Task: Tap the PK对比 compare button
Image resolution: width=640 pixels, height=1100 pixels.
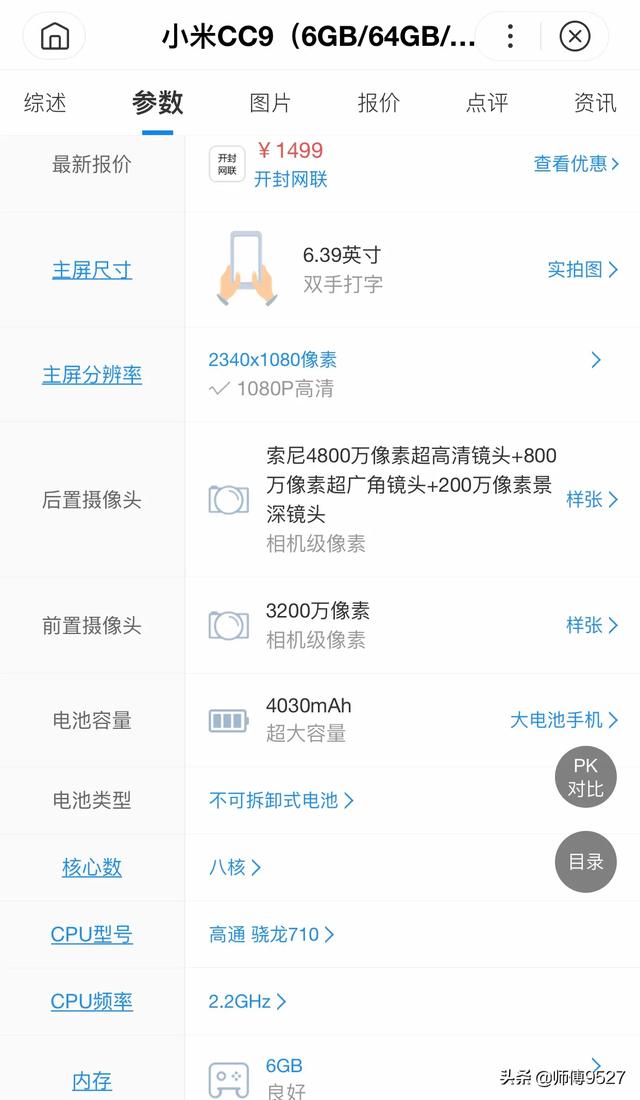Action: [585, 777]
